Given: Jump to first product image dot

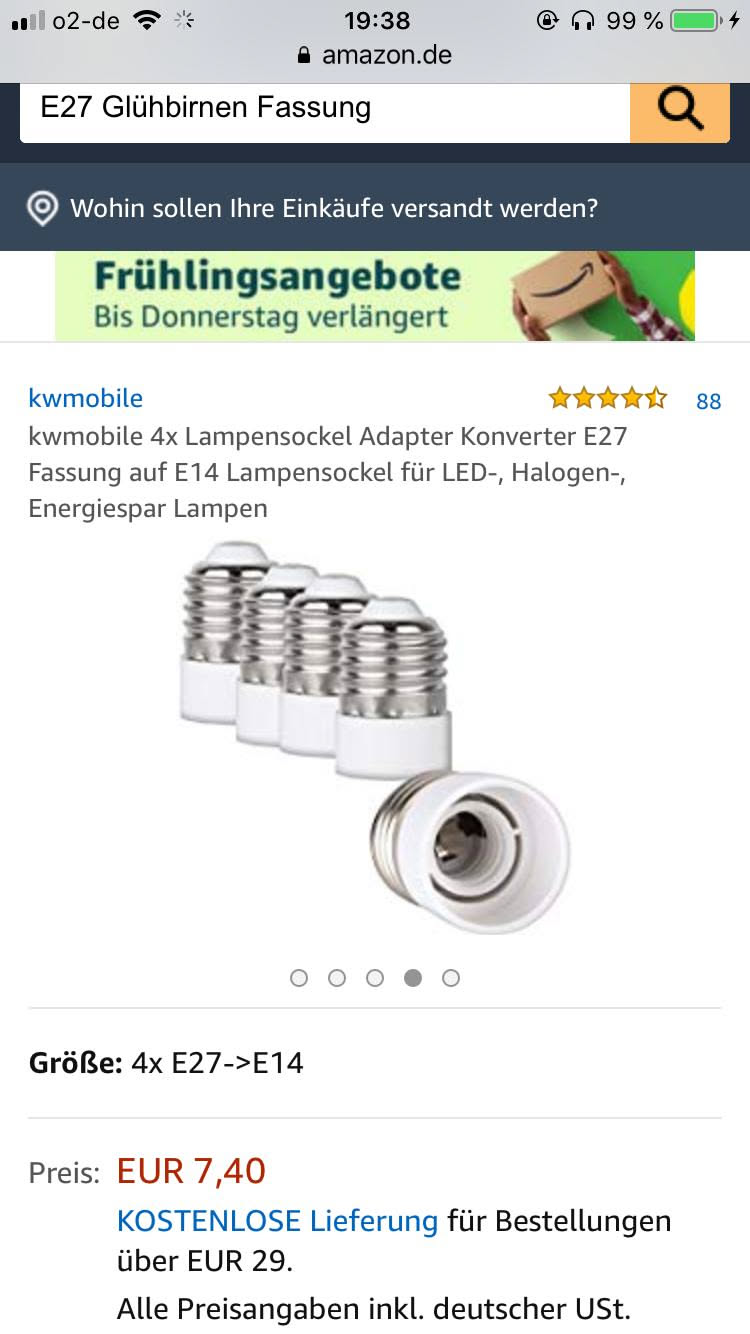Looking at the screenshot, I should 299,978.
